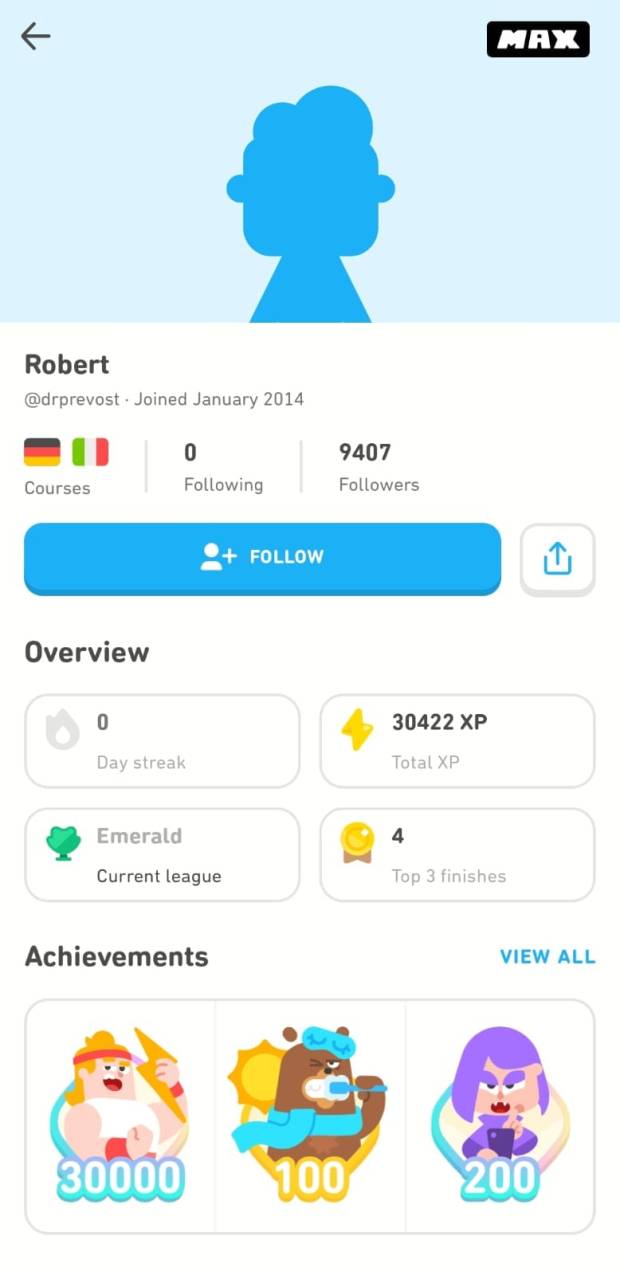The height and width of the screenshot is (1275, 620).
Task: Follow Robert's profile
Action: 262,557
